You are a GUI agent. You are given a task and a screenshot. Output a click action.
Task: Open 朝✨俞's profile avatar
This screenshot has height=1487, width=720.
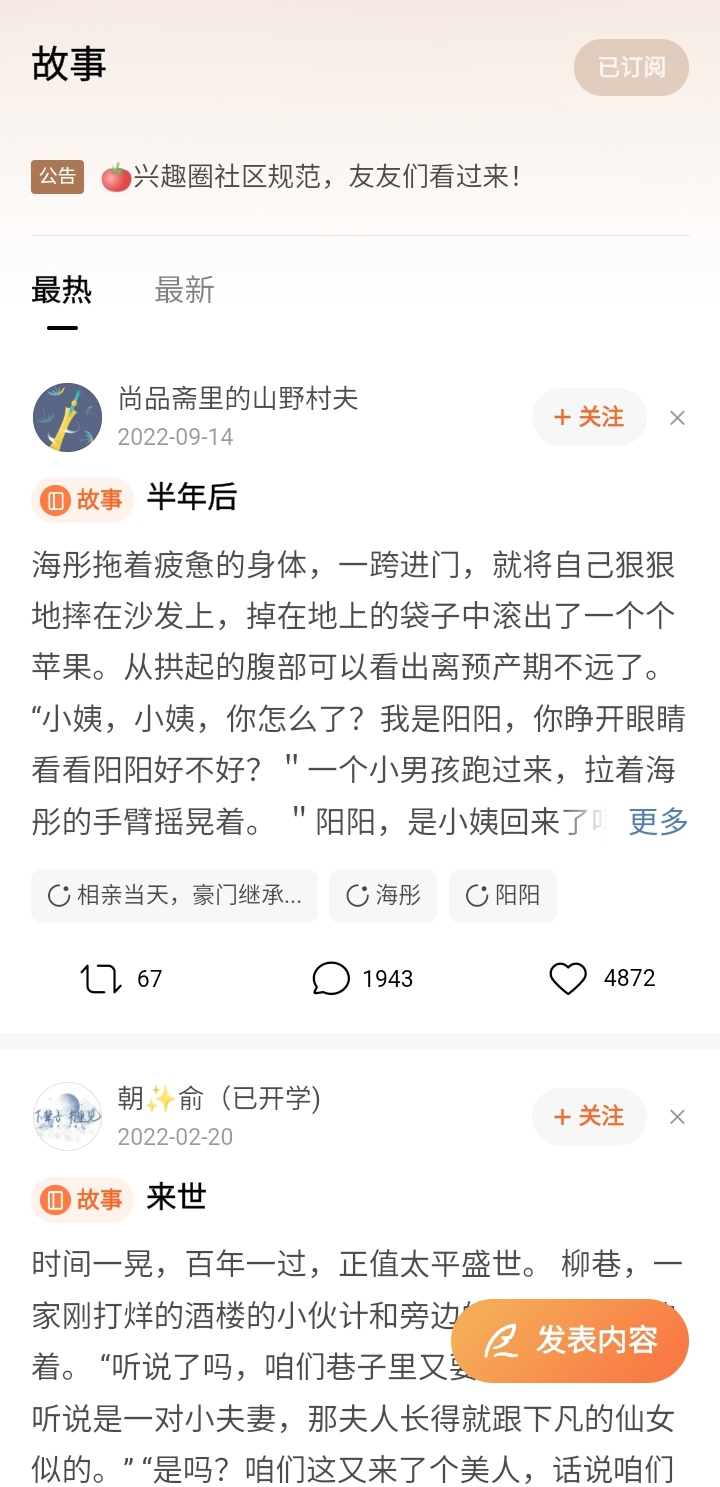(x=67, y=1117)
